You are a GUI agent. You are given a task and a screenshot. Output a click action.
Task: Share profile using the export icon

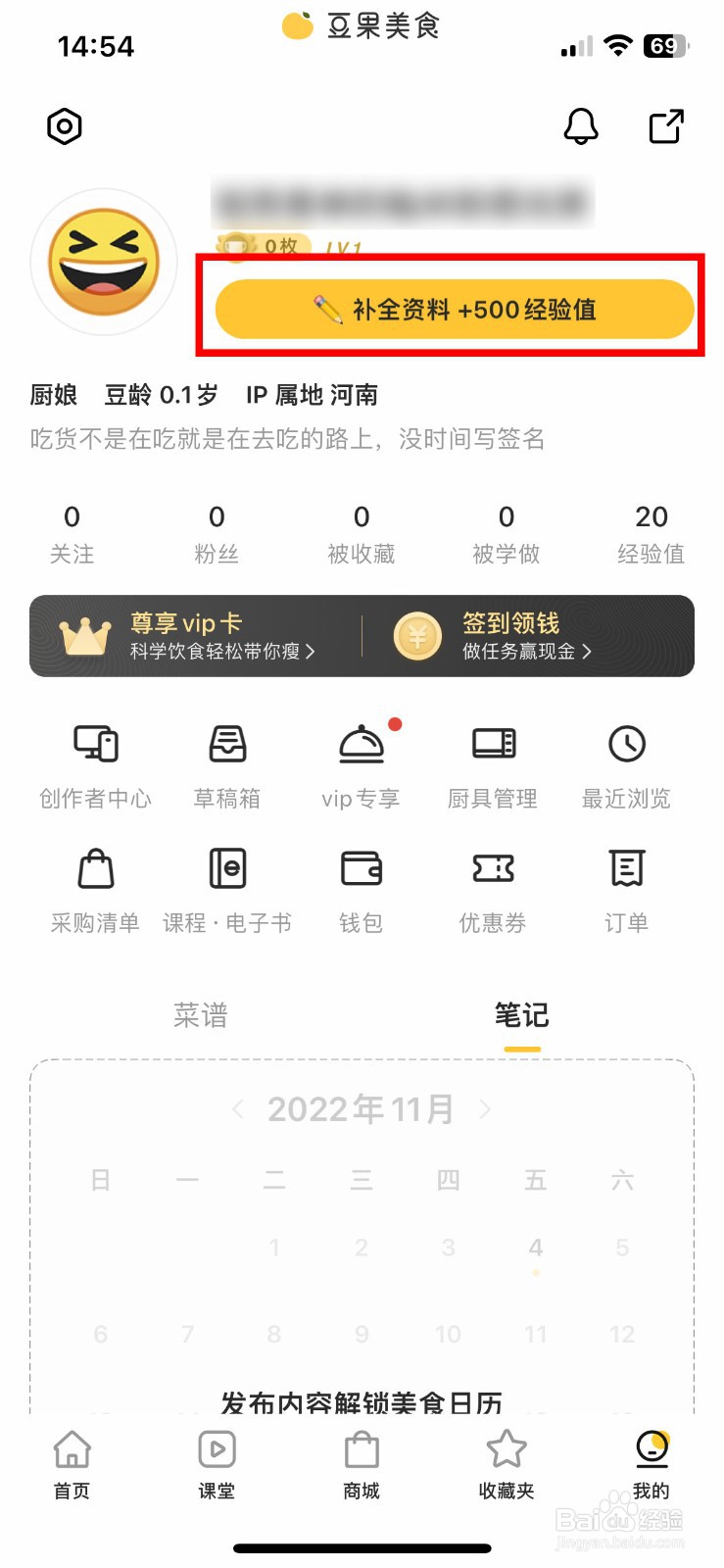[666, 126]
